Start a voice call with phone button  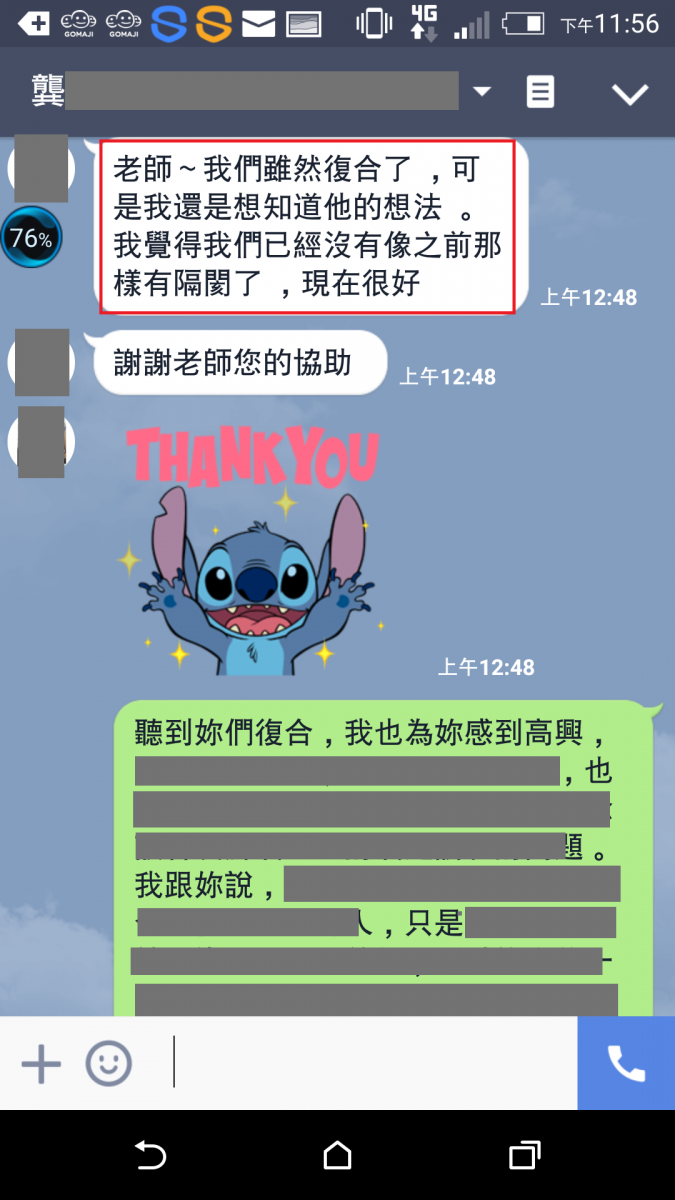626,1063
